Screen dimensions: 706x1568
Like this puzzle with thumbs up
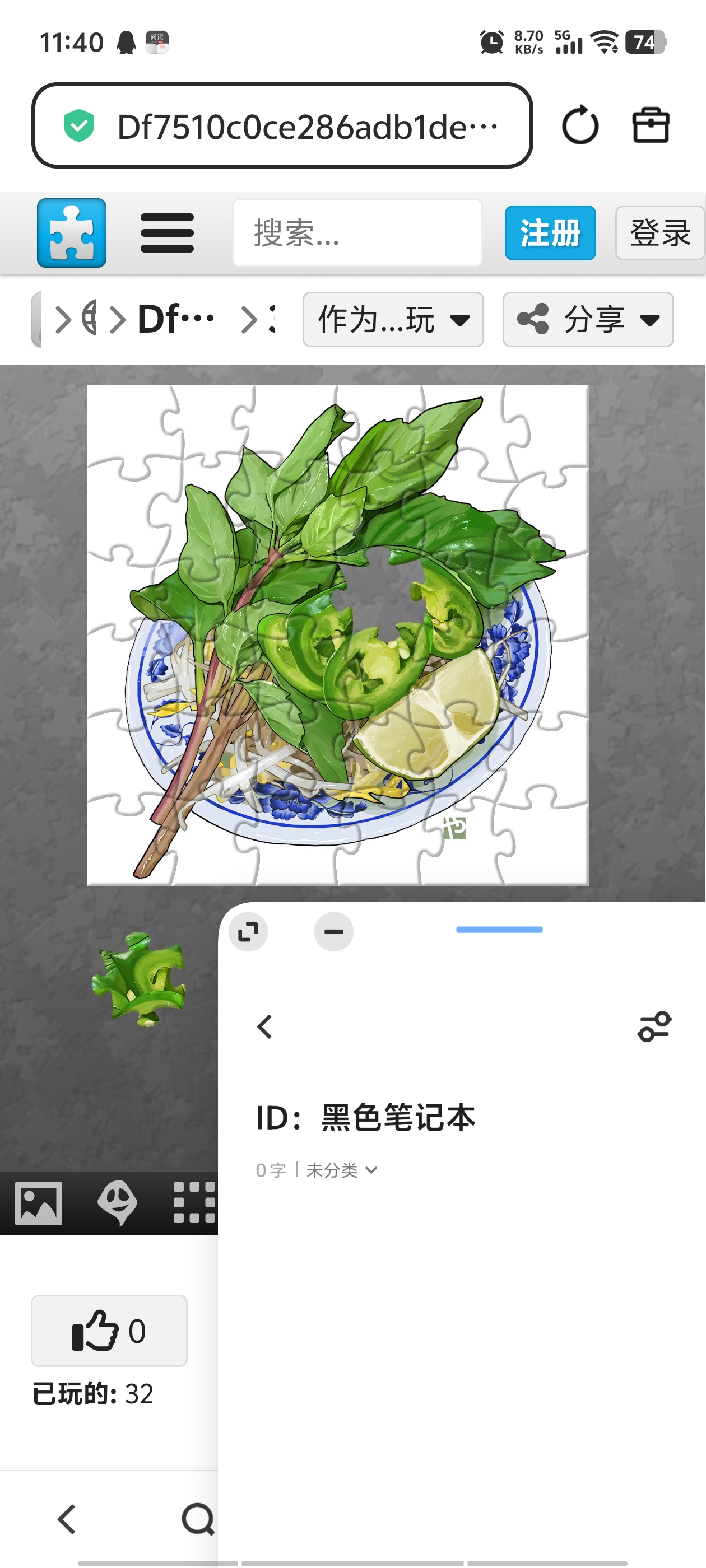tap(109, 1331)
